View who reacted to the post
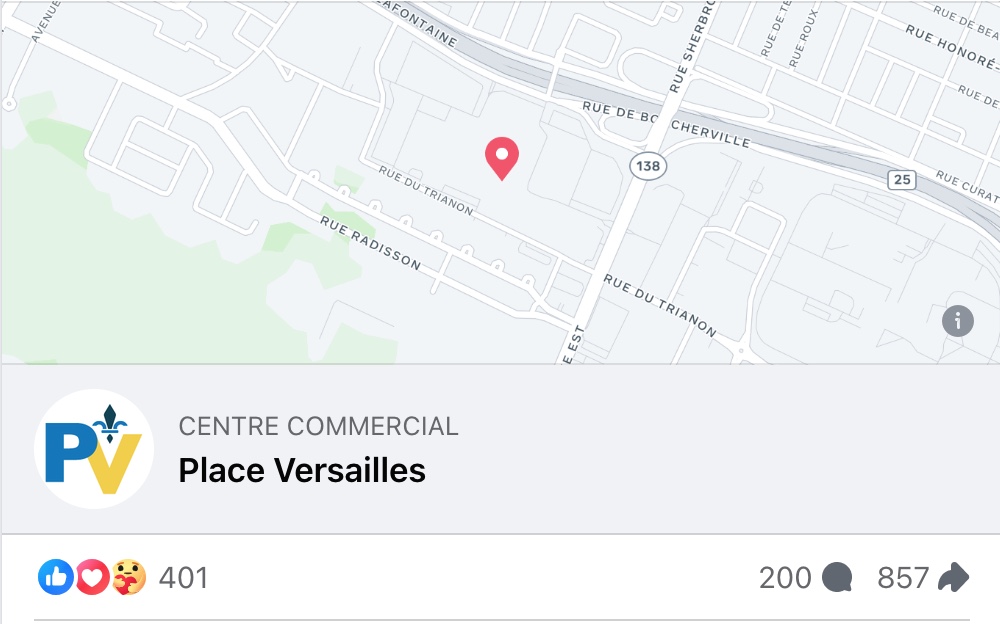This screenshot has width=1000, height=624. click(x=123, y=577)
